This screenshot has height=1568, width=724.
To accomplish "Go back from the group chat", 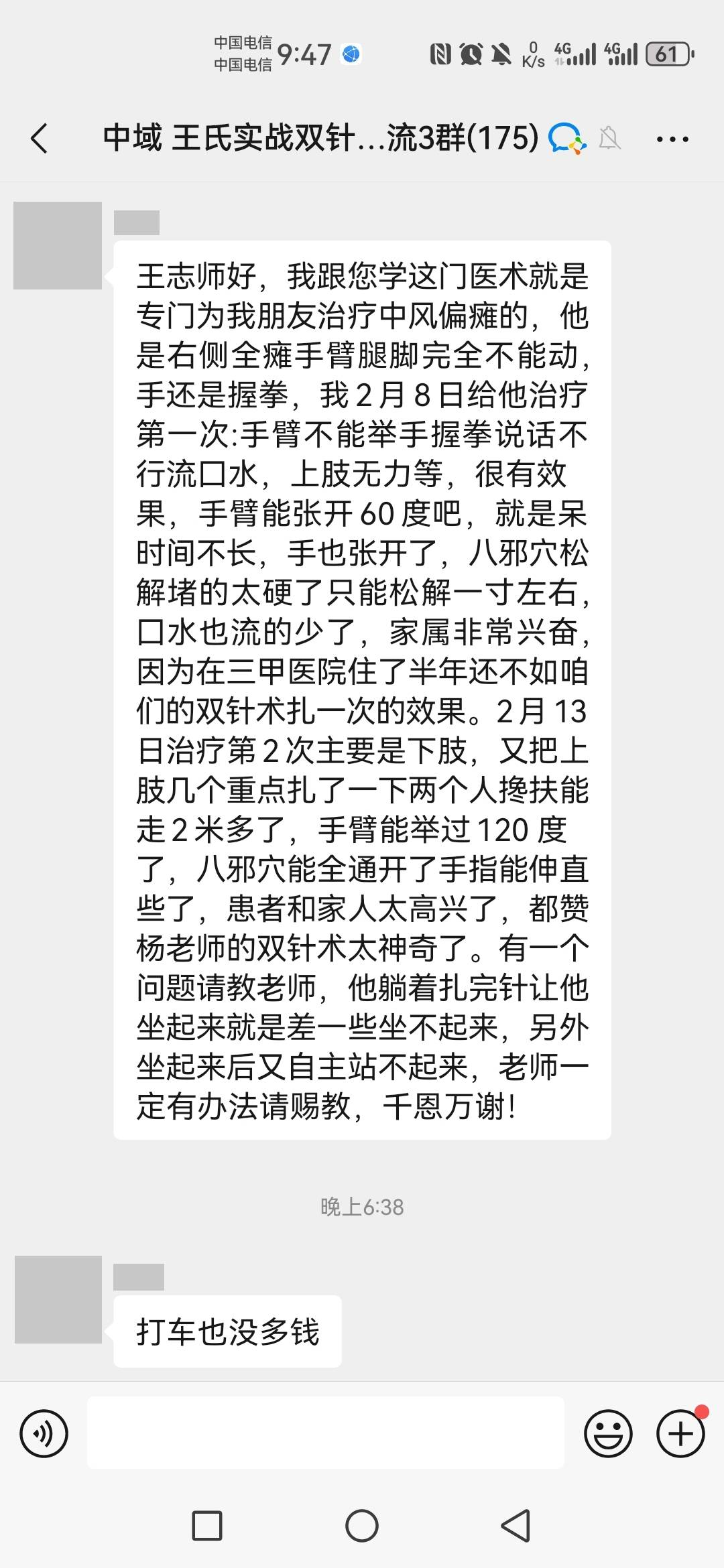I will [x=40, y=139].
